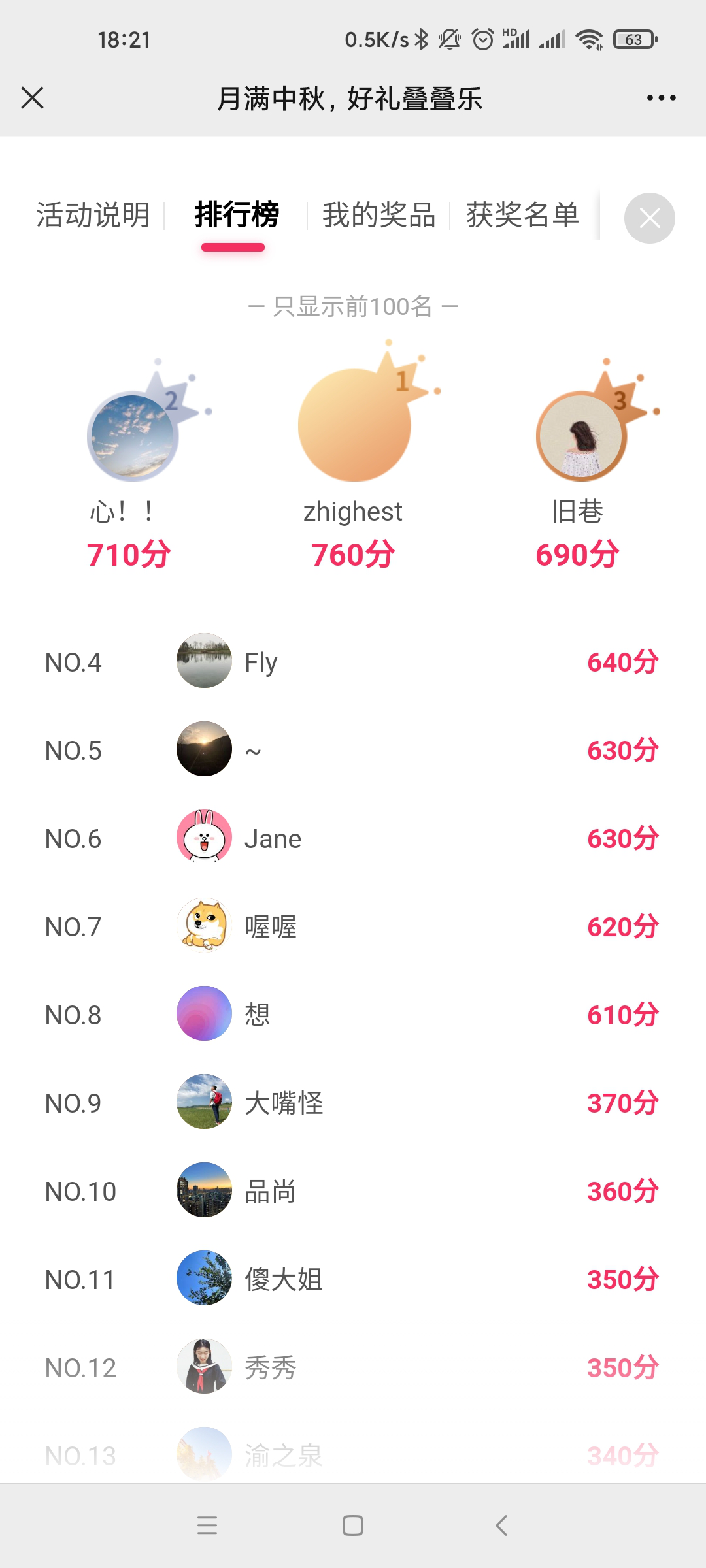Image resolution: width=706 pixels, height=1568 pixels.
Task: Go back with the system back button
Action: (501, 1526)
